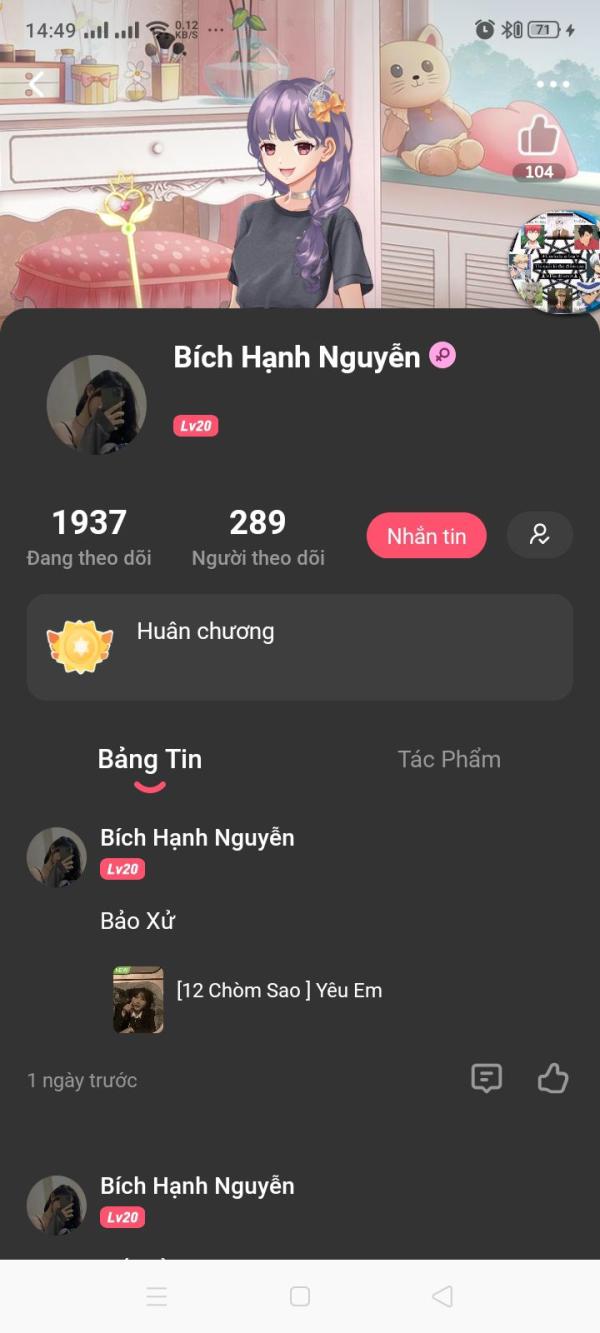Open Bích Hạnh Nguyễn's large profile avatar
600x1333 pixels.
click(96, 405)
